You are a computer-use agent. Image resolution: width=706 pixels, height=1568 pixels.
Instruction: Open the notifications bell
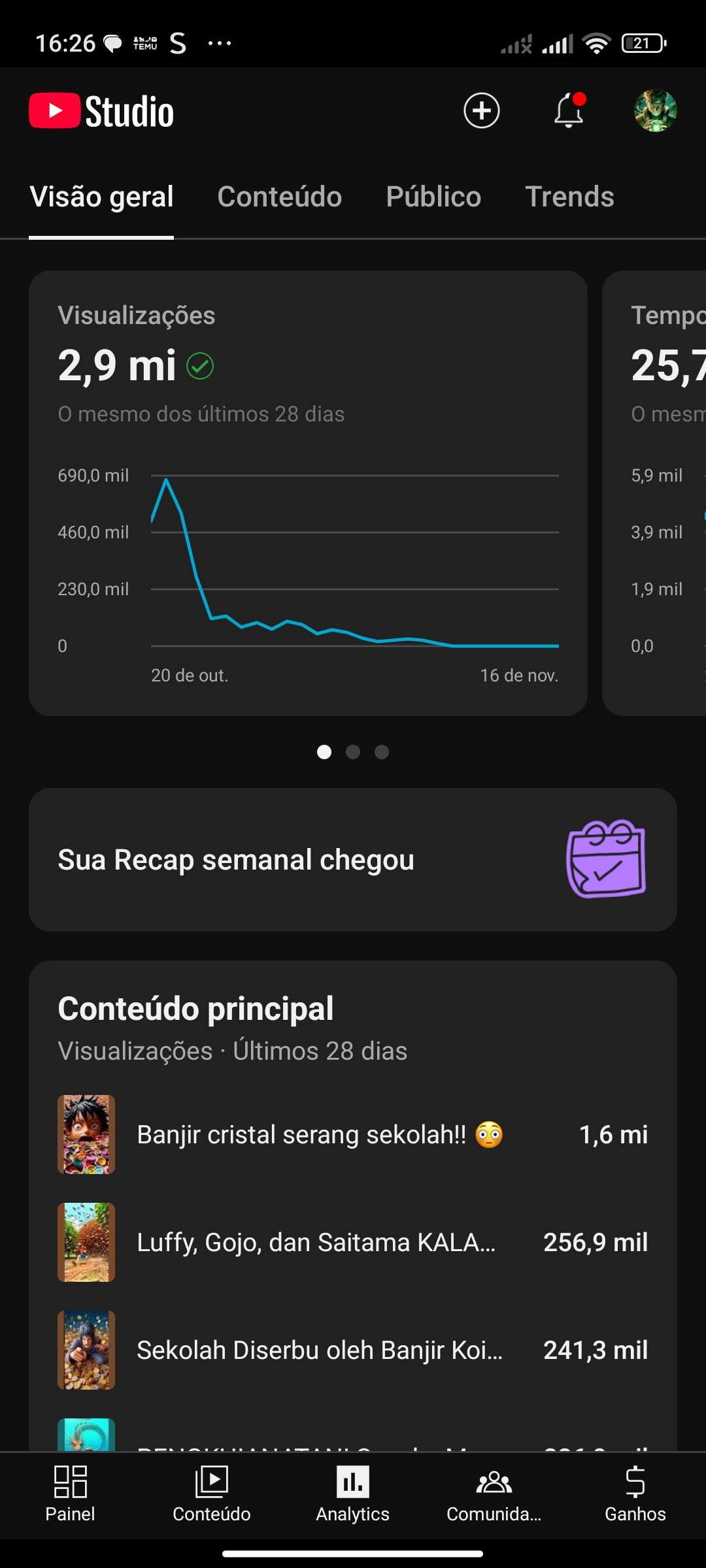569,110
